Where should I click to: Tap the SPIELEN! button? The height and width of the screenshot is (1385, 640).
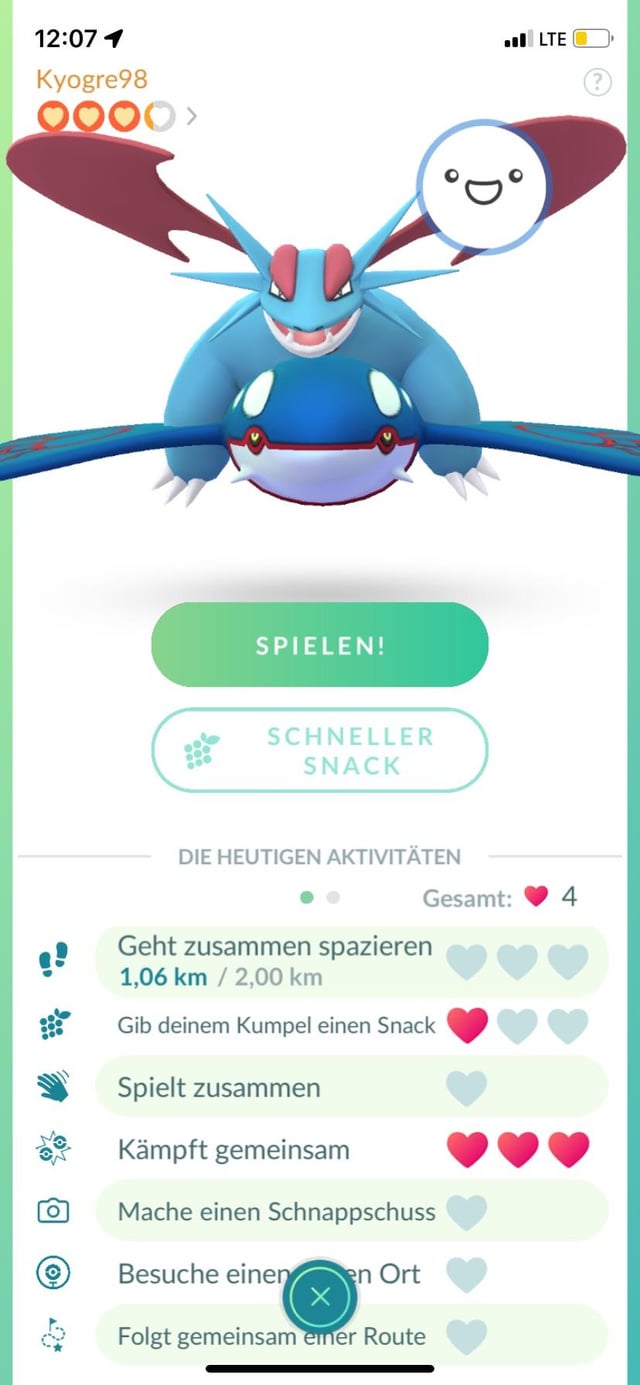[319, 645]
